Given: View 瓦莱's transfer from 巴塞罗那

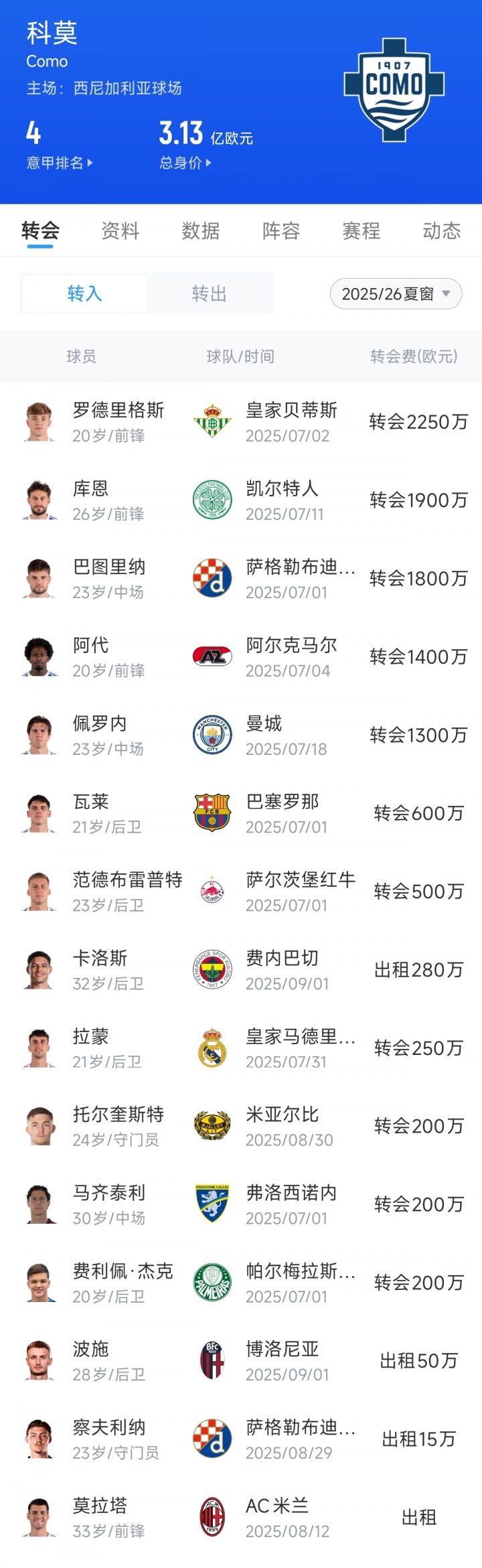Looking at the screenshot, I should [x=241, y=814].
